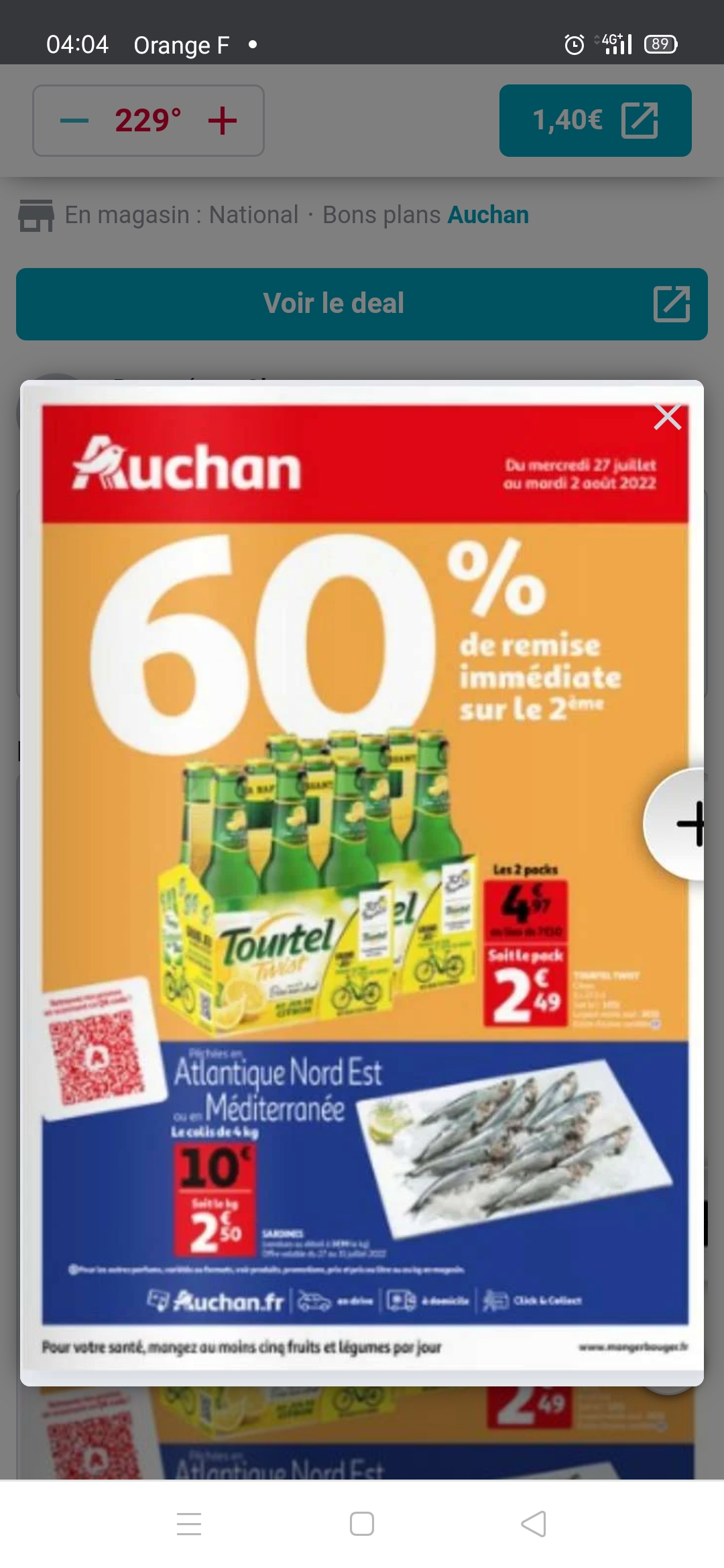
Task: Tap the Voir le deal button
Action: (362, 304)
